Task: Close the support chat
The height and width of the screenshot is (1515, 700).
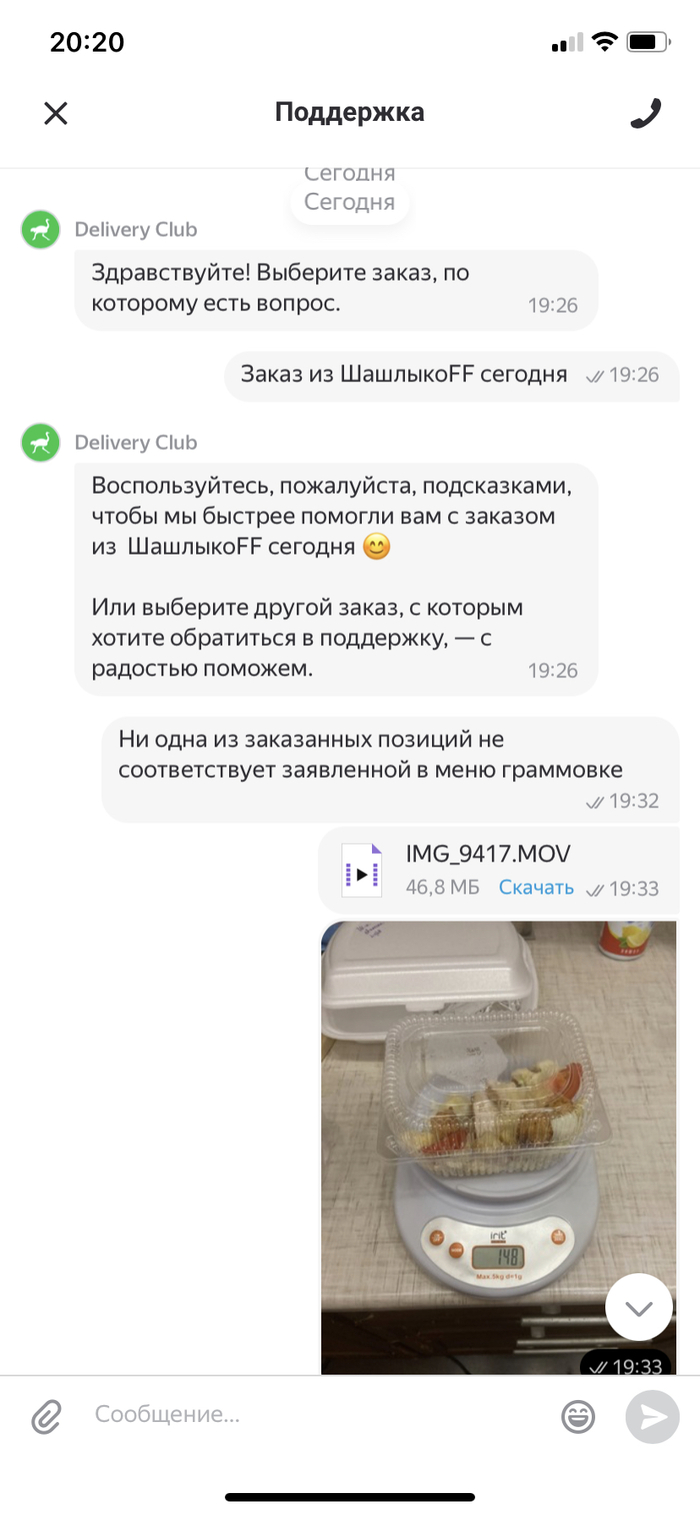Action: 55,113
